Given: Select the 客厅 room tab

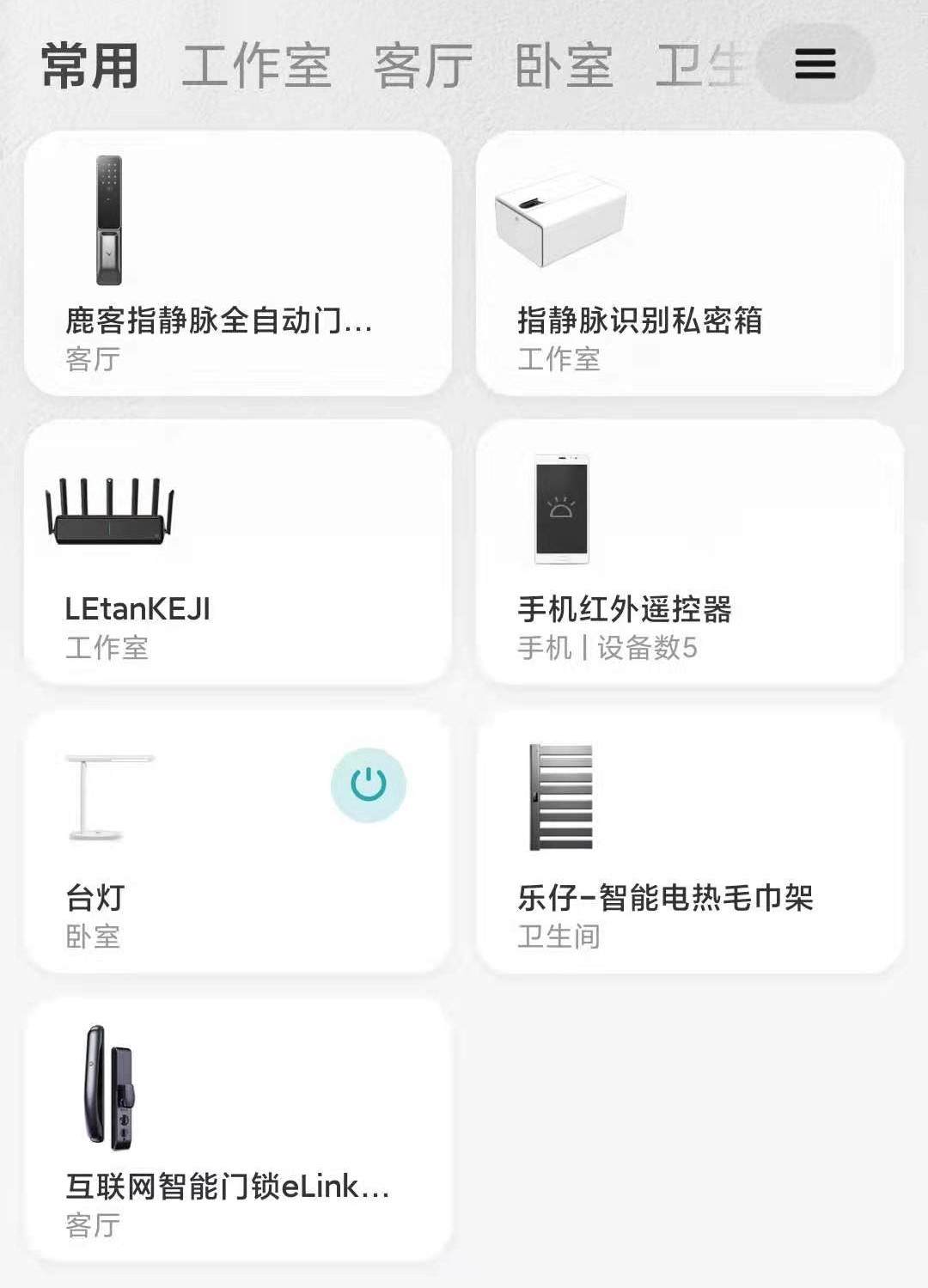Looking at the screenshot, I should 422,64.
